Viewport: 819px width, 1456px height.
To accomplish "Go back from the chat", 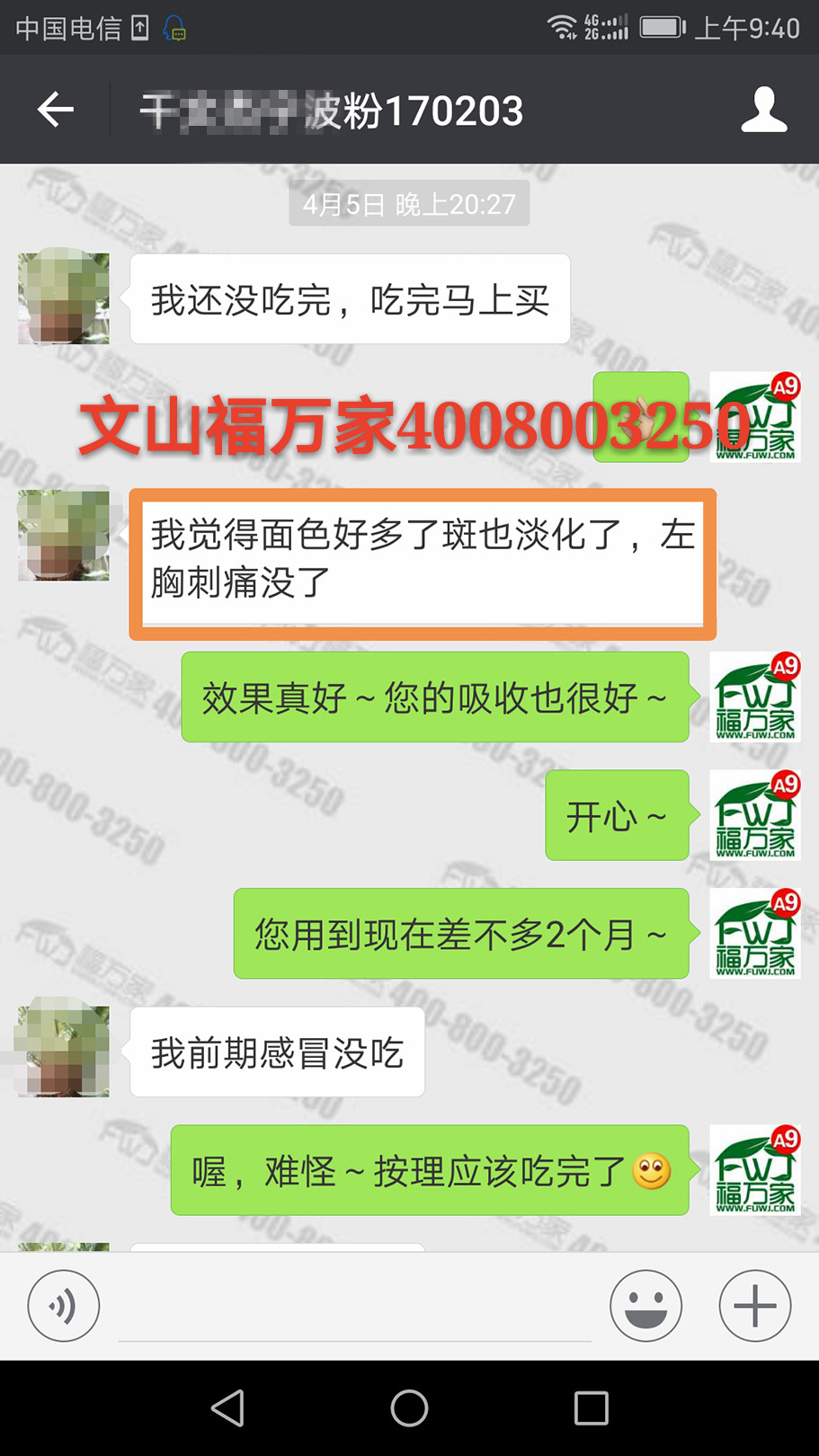I will [x=56, y=110].
